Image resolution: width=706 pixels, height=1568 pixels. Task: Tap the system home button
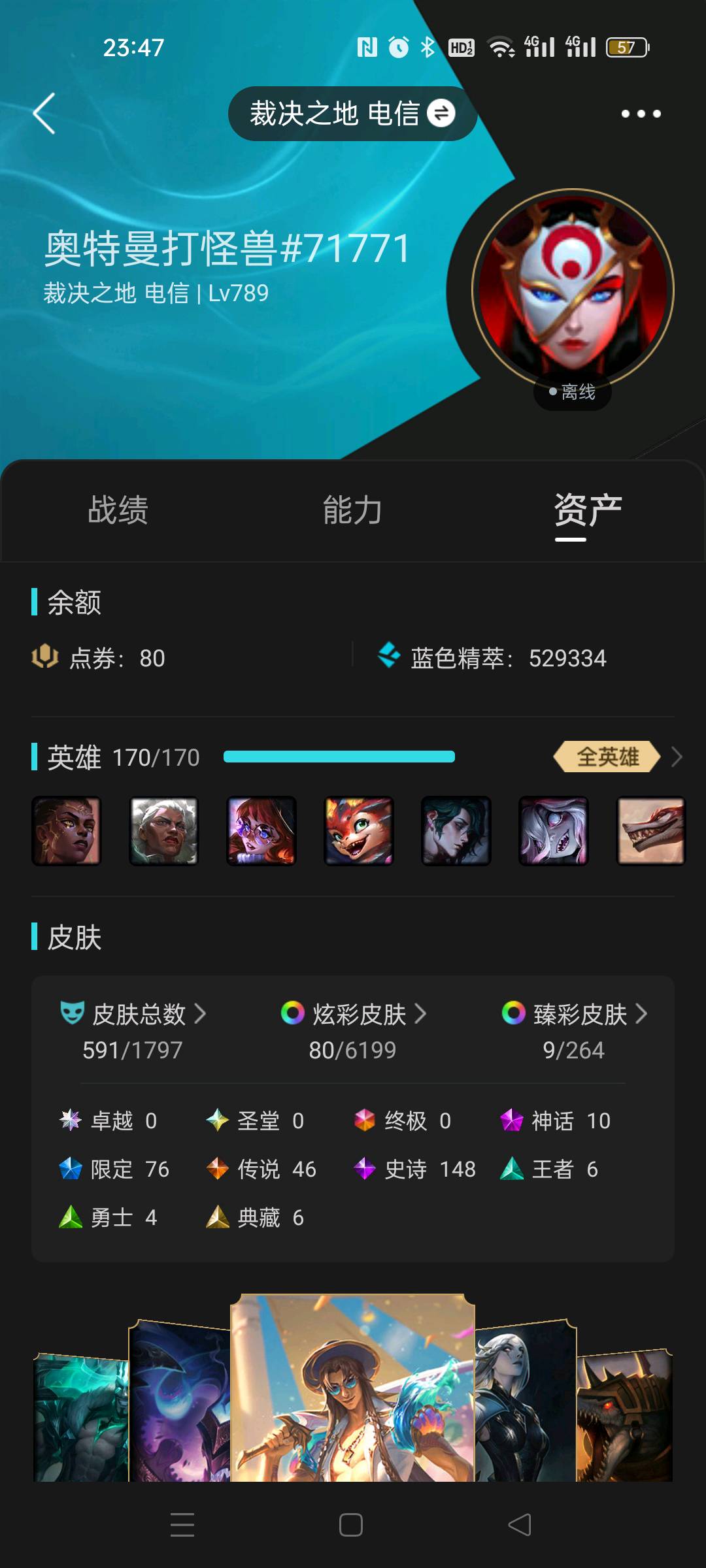coord(351,1525)
